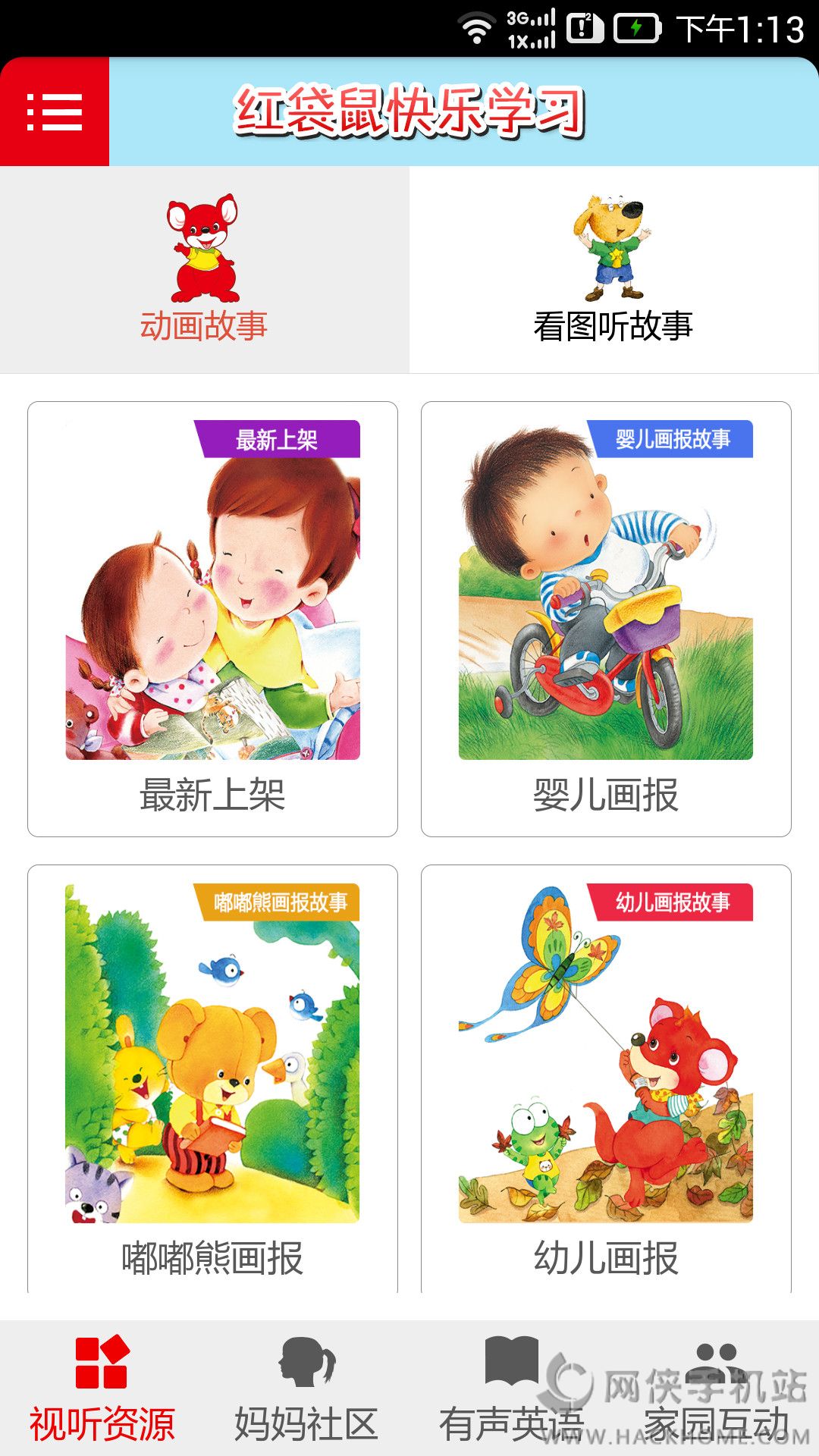819x1456 pixels.
Task: Open the 嘟嘟熊画报 card
Action: [212, 1078]
